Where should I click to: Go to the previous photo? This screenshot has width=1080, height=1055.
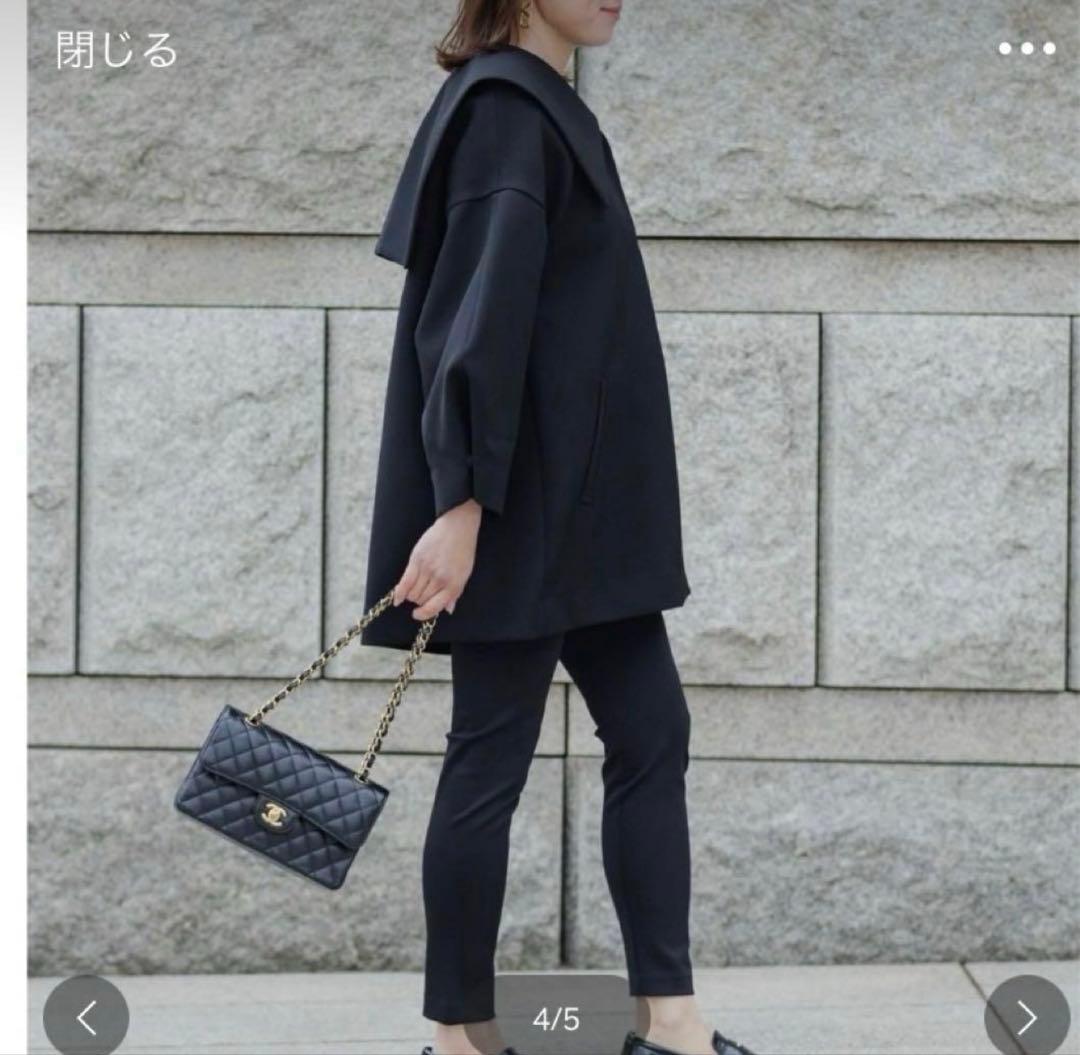(x=86, y=1017)
